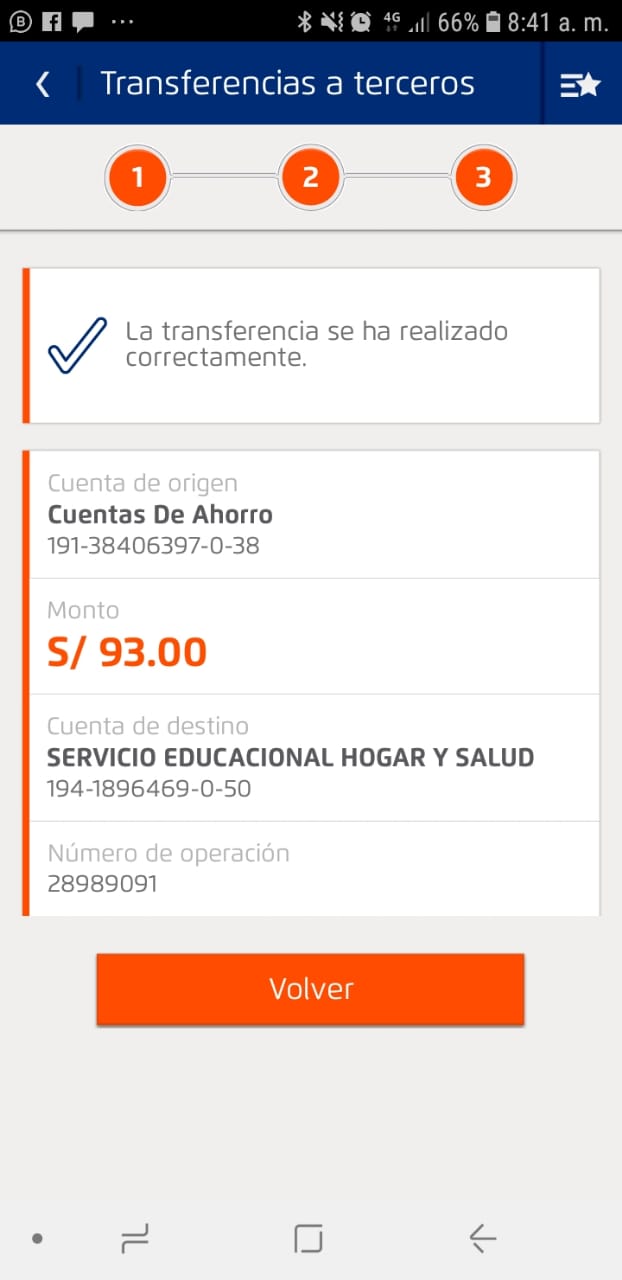Tap the system back arrow
This screenshot has width=622, height=1280.
(x=482, y=1239)
